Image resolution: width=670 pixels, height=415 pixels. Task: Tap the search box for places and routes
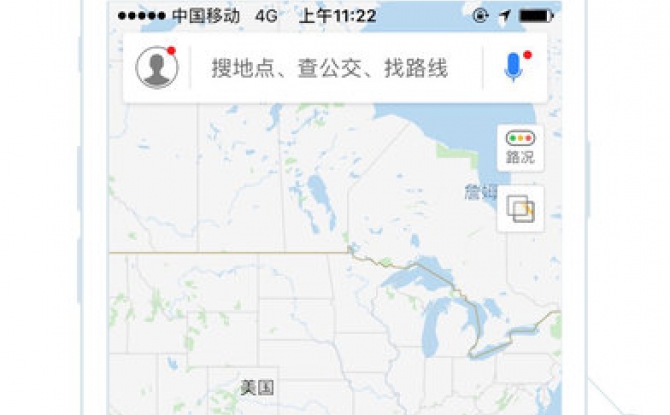click(x=330, y=68)
